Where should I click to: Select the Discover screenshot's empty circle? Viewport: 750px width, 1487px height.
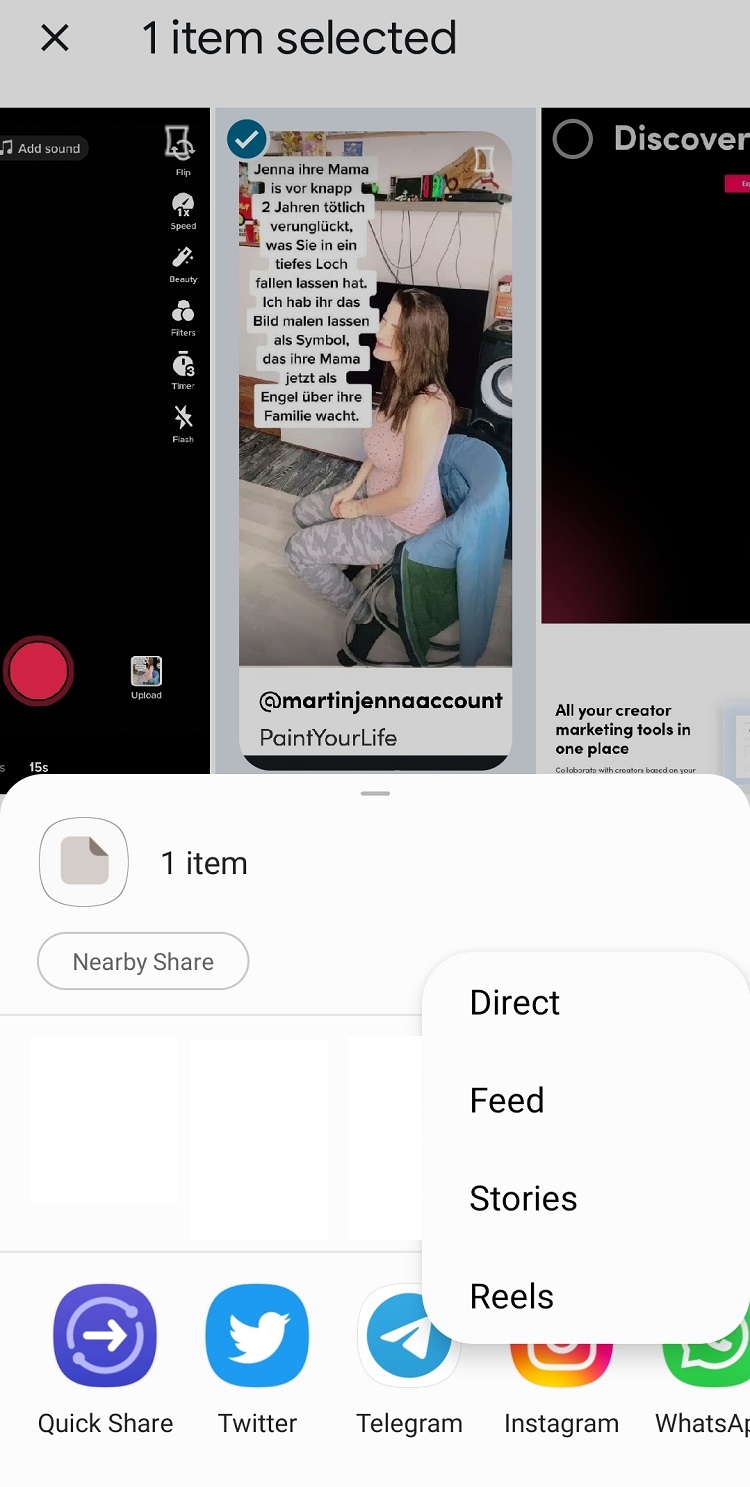(573, 139)
